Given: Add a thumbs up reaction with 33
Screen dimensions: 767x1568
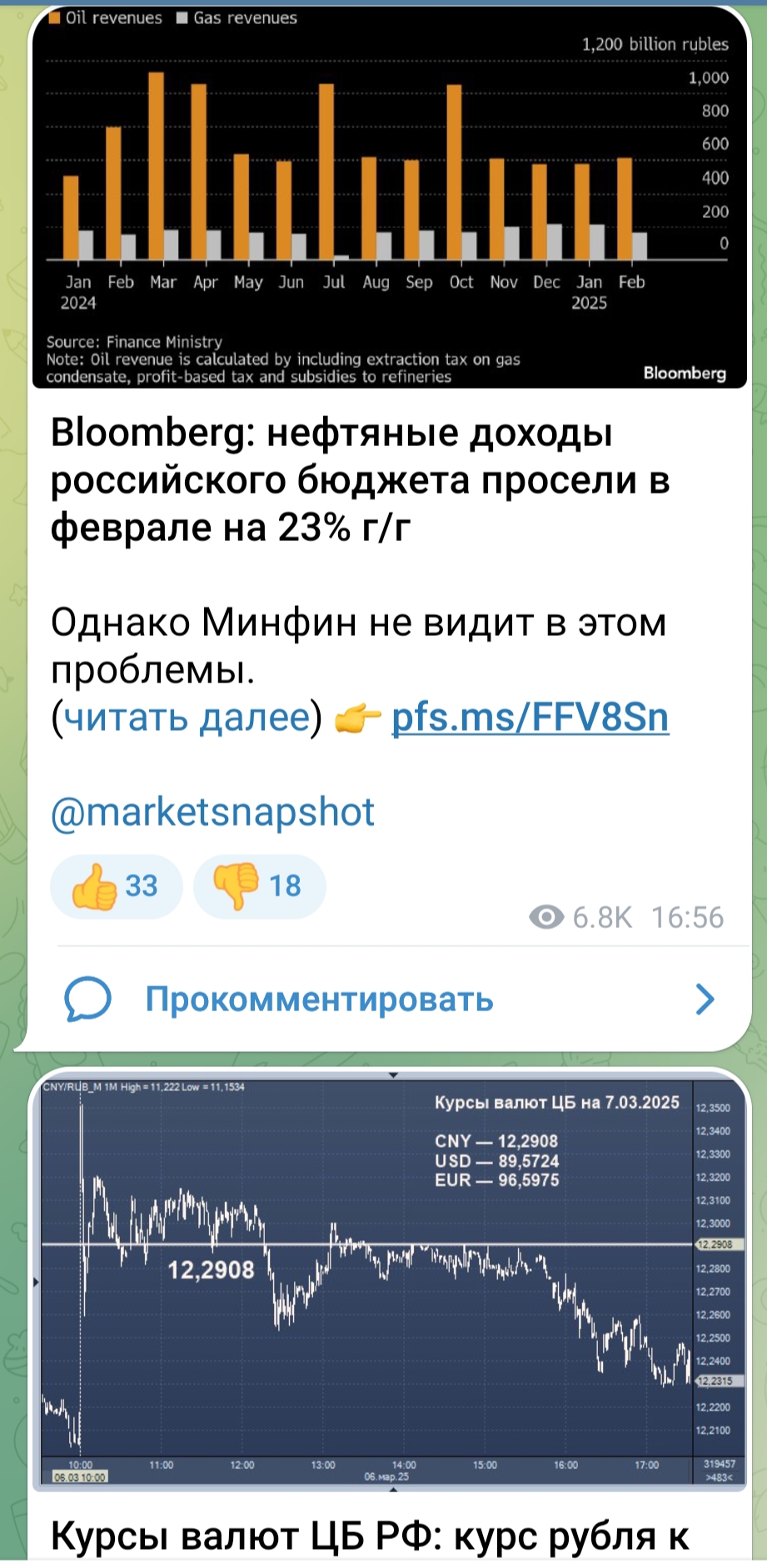Looking at the screenshot, I should point(116,886).
